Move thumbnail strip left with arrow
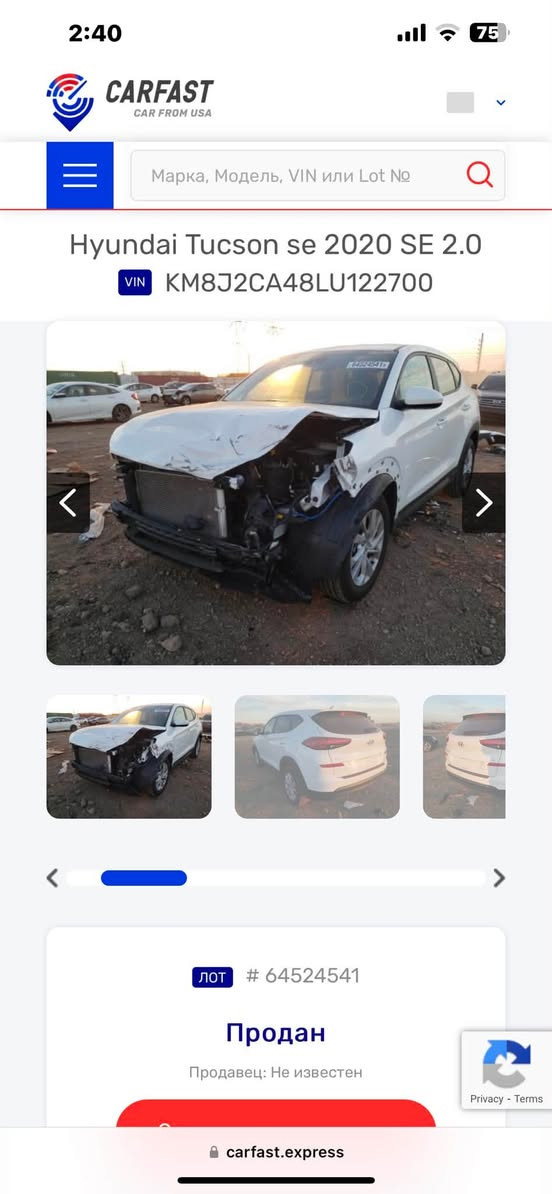Viewport: 552px width, 1194px height. pos(53,878)
